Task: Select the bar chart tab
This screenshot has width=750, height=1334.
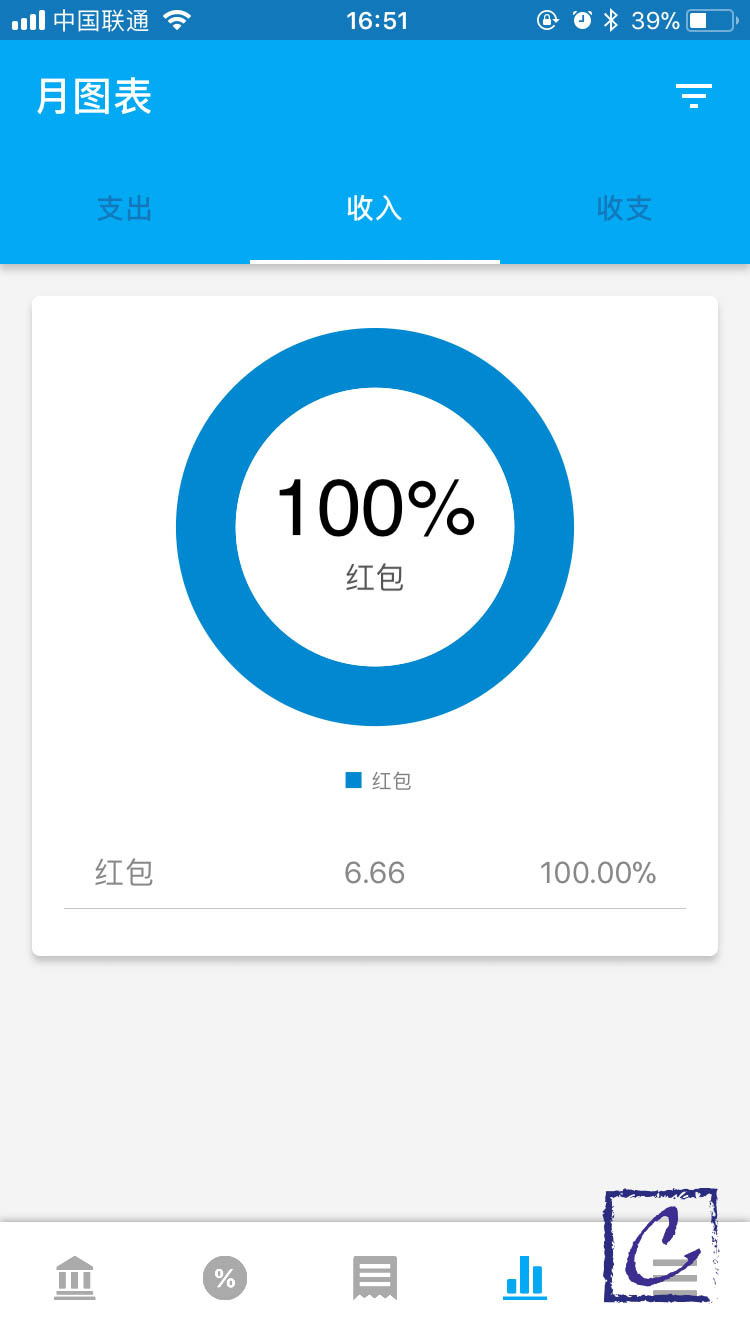Action: [x=525, y=1278]
